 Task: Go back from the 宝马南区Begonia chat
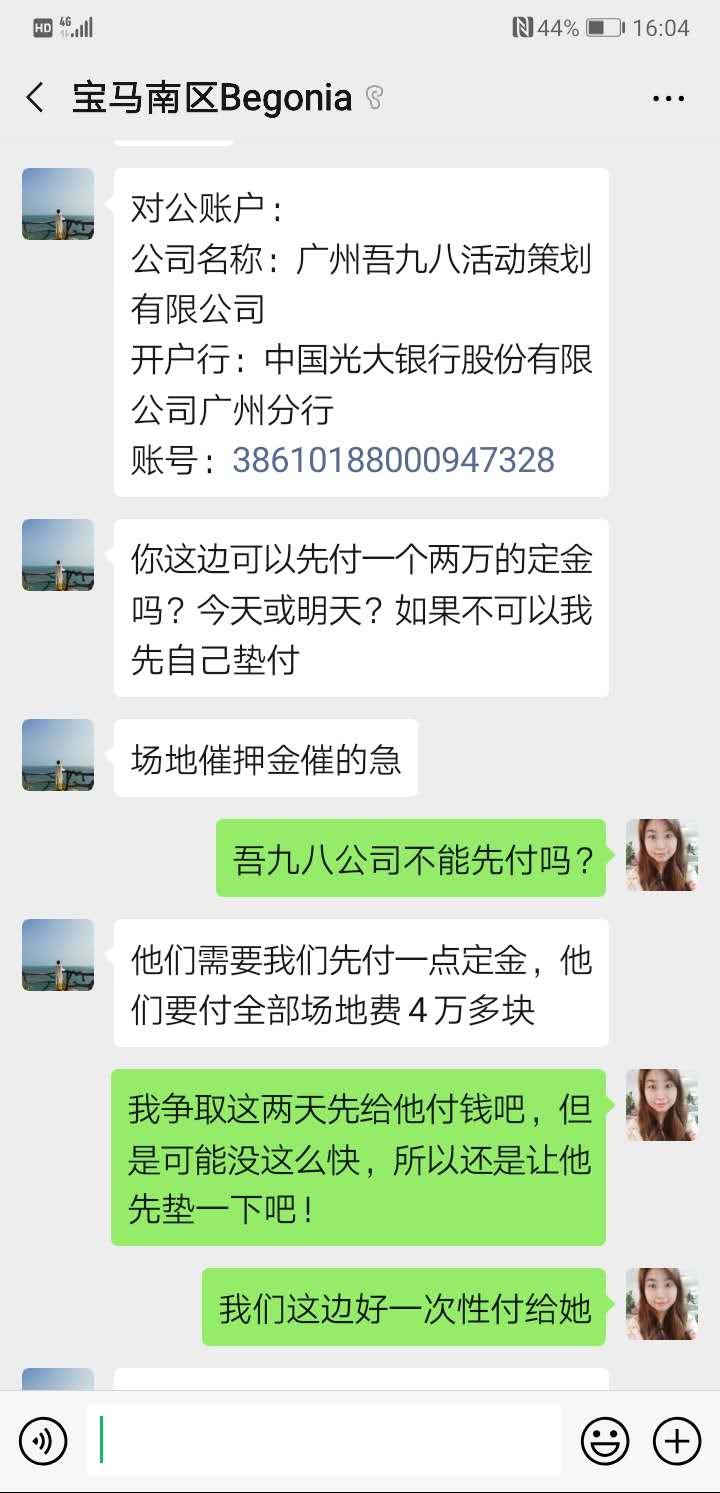pos(36,98)
